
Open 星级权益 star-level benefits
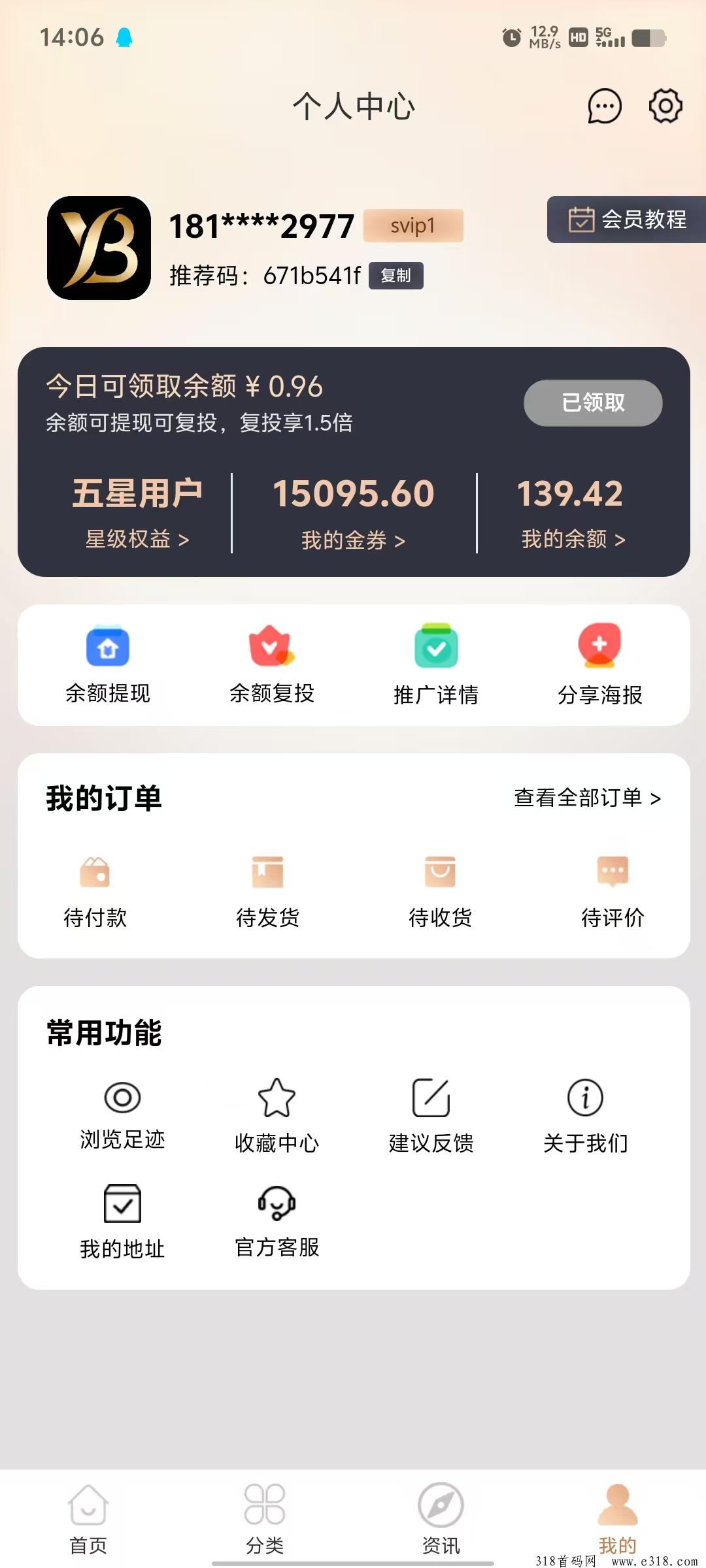coord(137,540)
